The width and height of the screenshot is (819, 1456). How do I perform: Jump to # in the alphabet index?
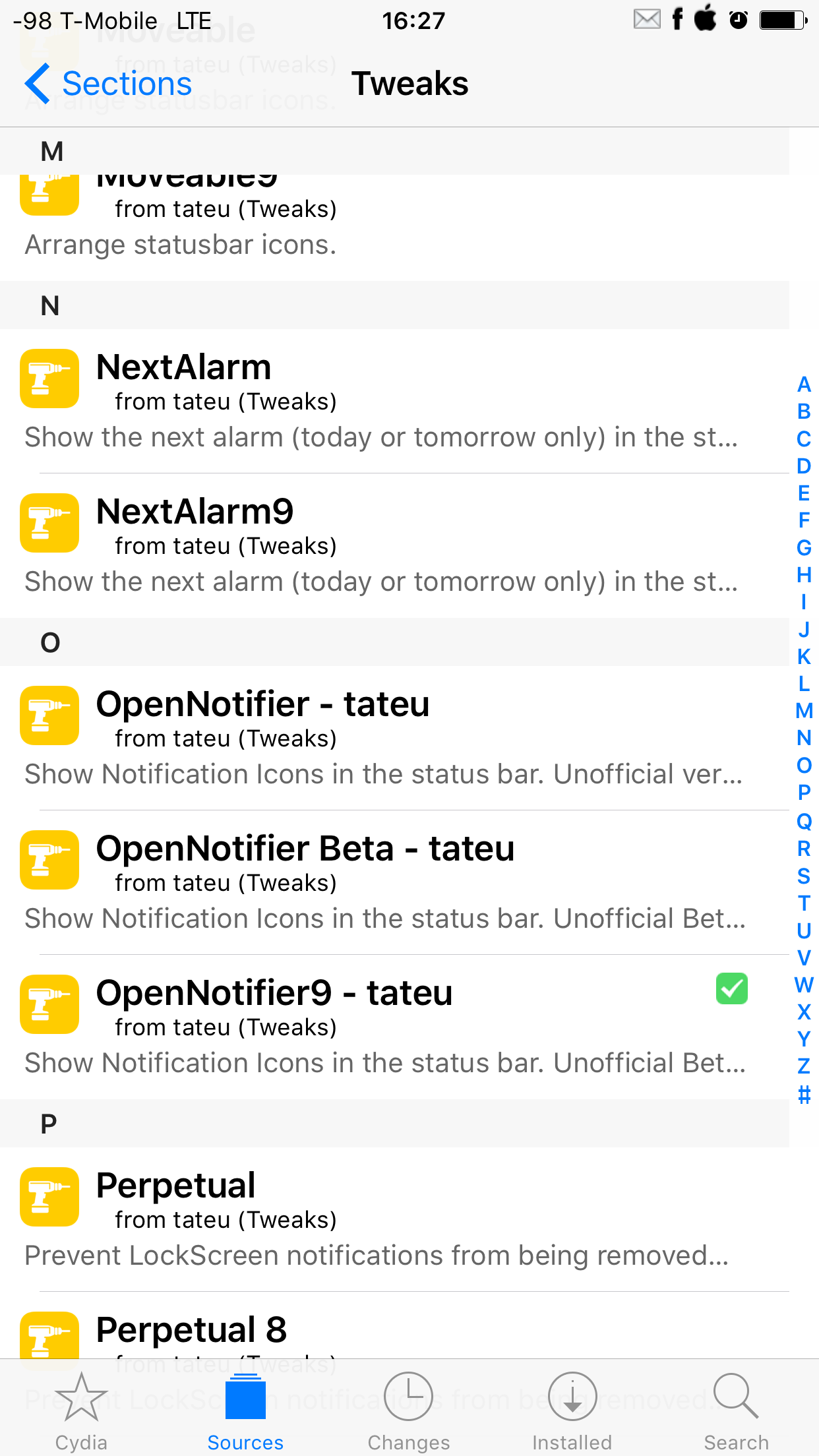point(804,1094)
